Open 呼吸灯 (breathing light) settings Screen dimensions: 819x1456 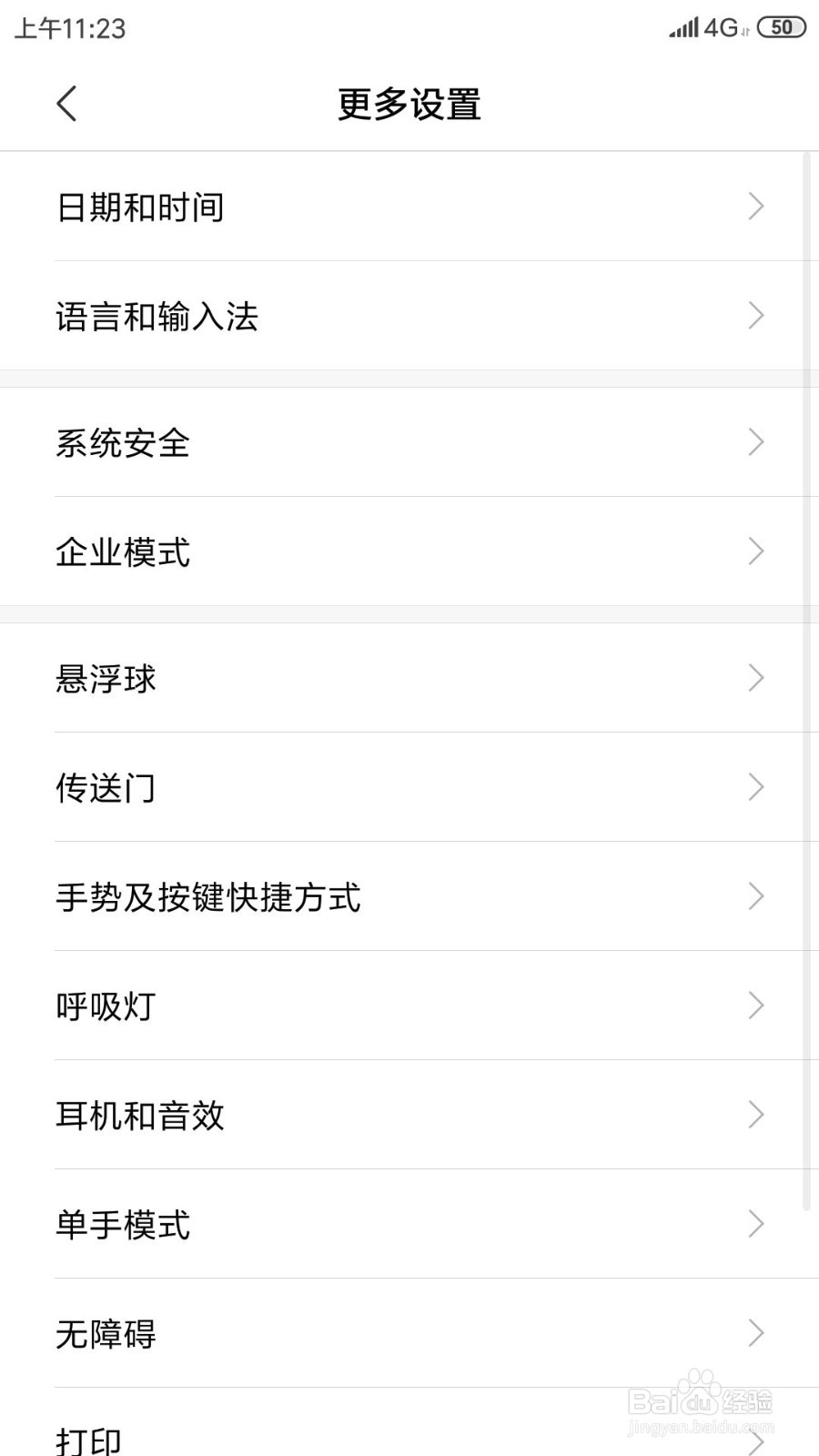[x=409, y=1006]
